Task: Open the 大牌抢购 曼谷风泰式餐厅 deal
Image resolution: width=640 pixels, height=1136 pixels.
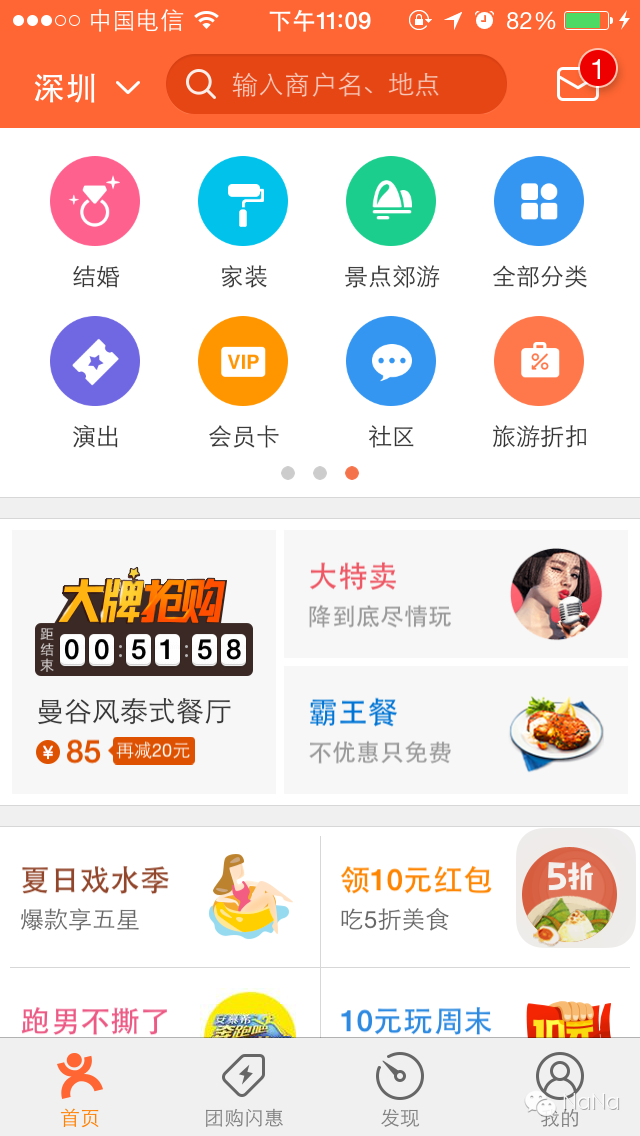Action: [x=144, y=662]
